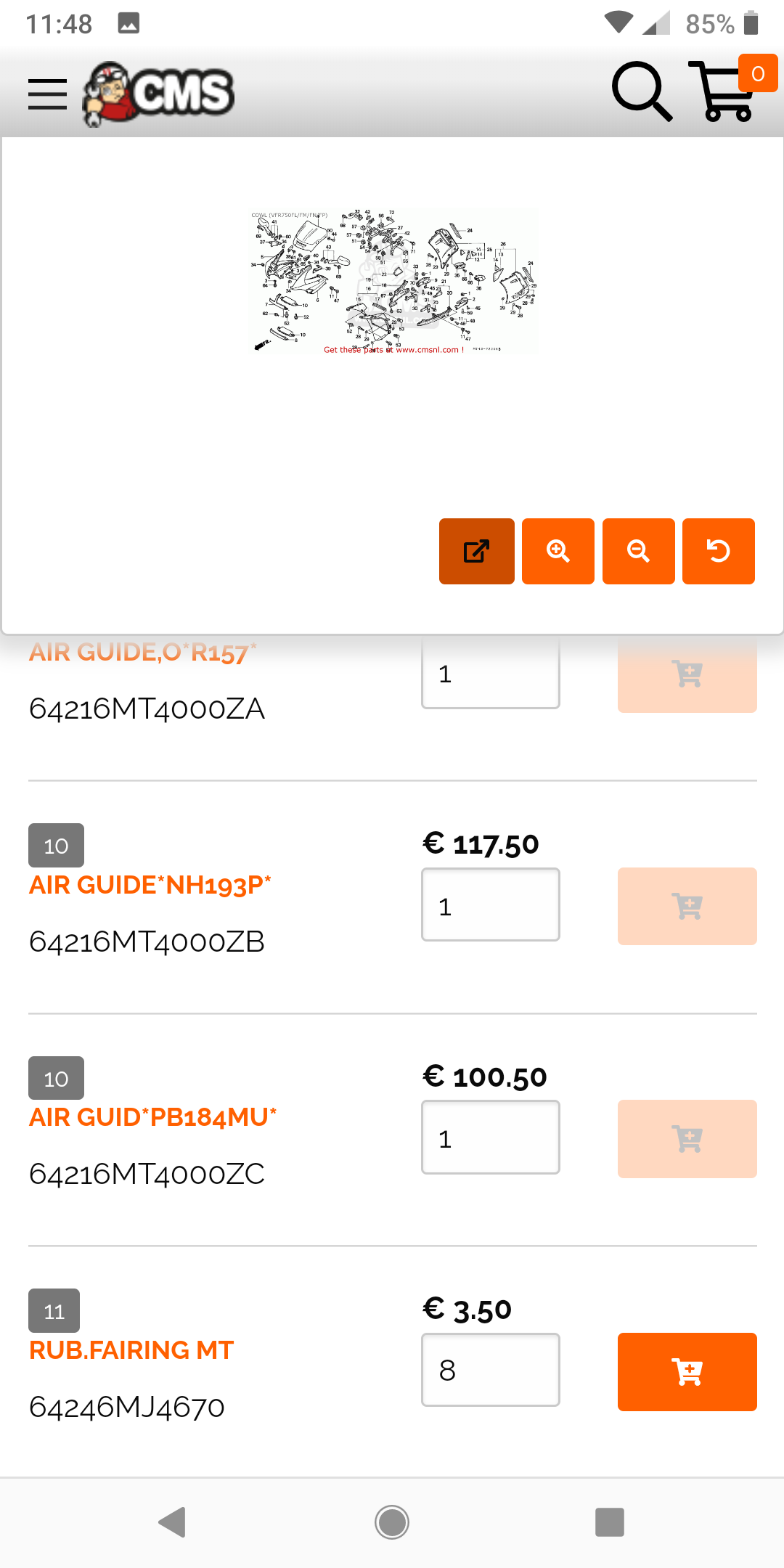Zoom out of the parts diagram

pos(638,551)
